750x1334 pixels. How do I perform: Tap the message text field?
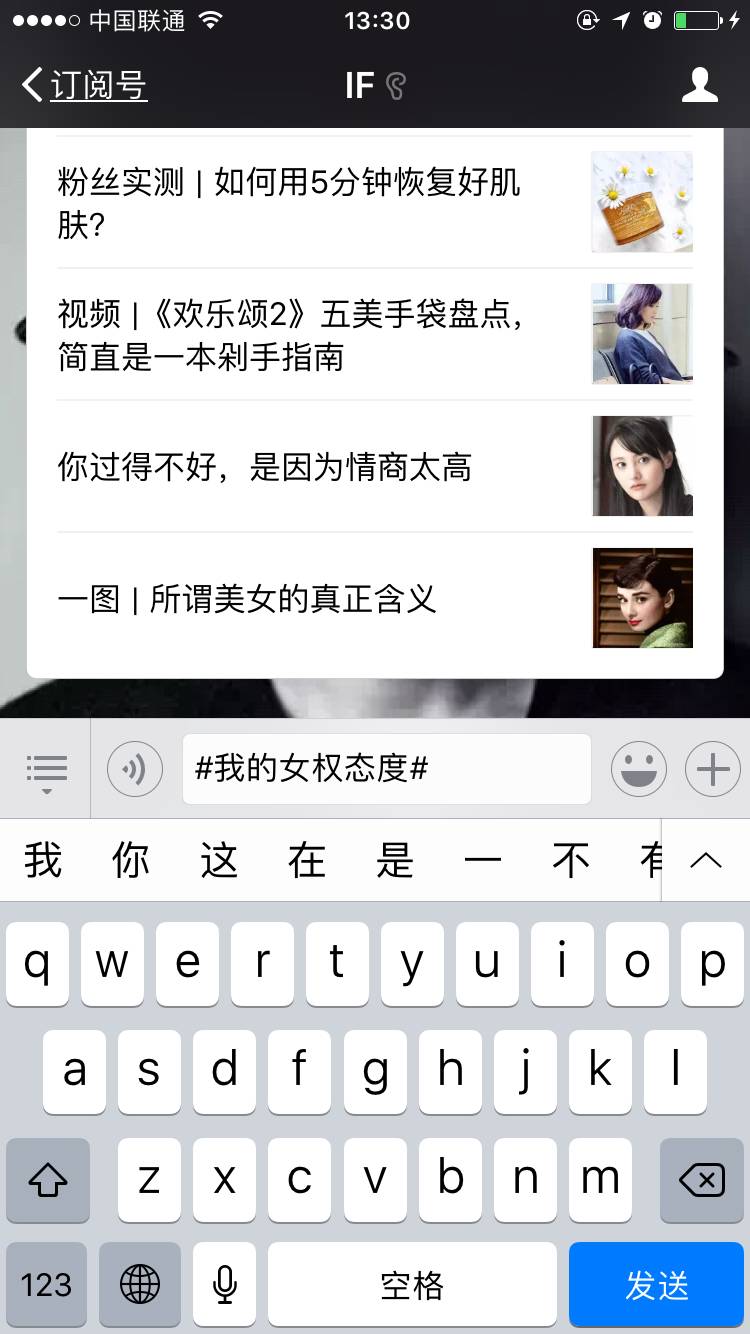[386, 769]
